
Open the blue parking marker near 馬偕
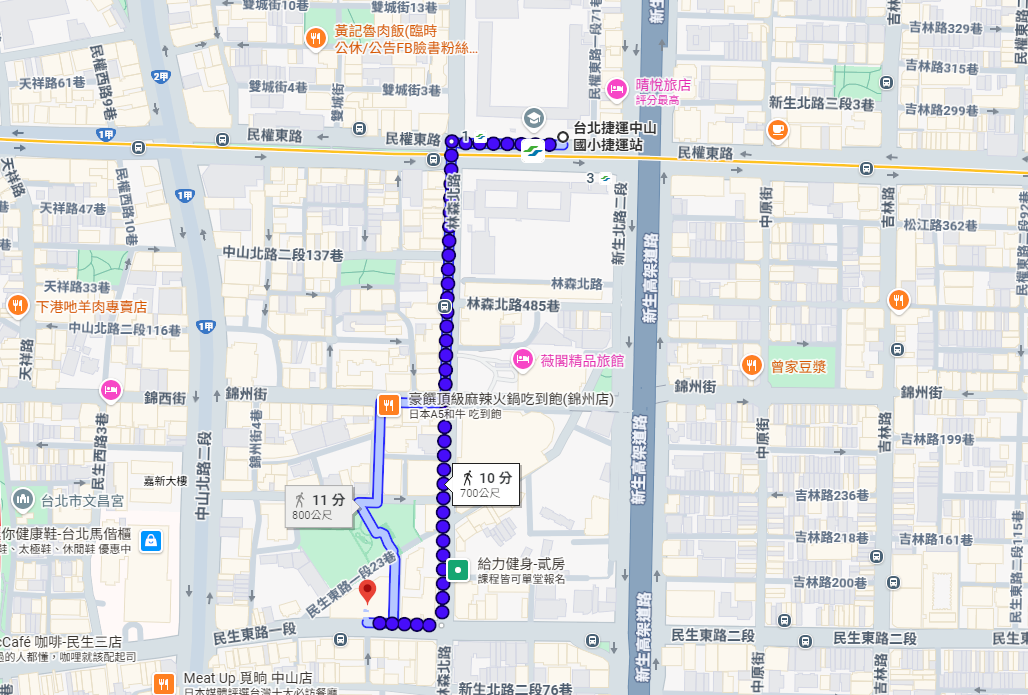(150, 541)
